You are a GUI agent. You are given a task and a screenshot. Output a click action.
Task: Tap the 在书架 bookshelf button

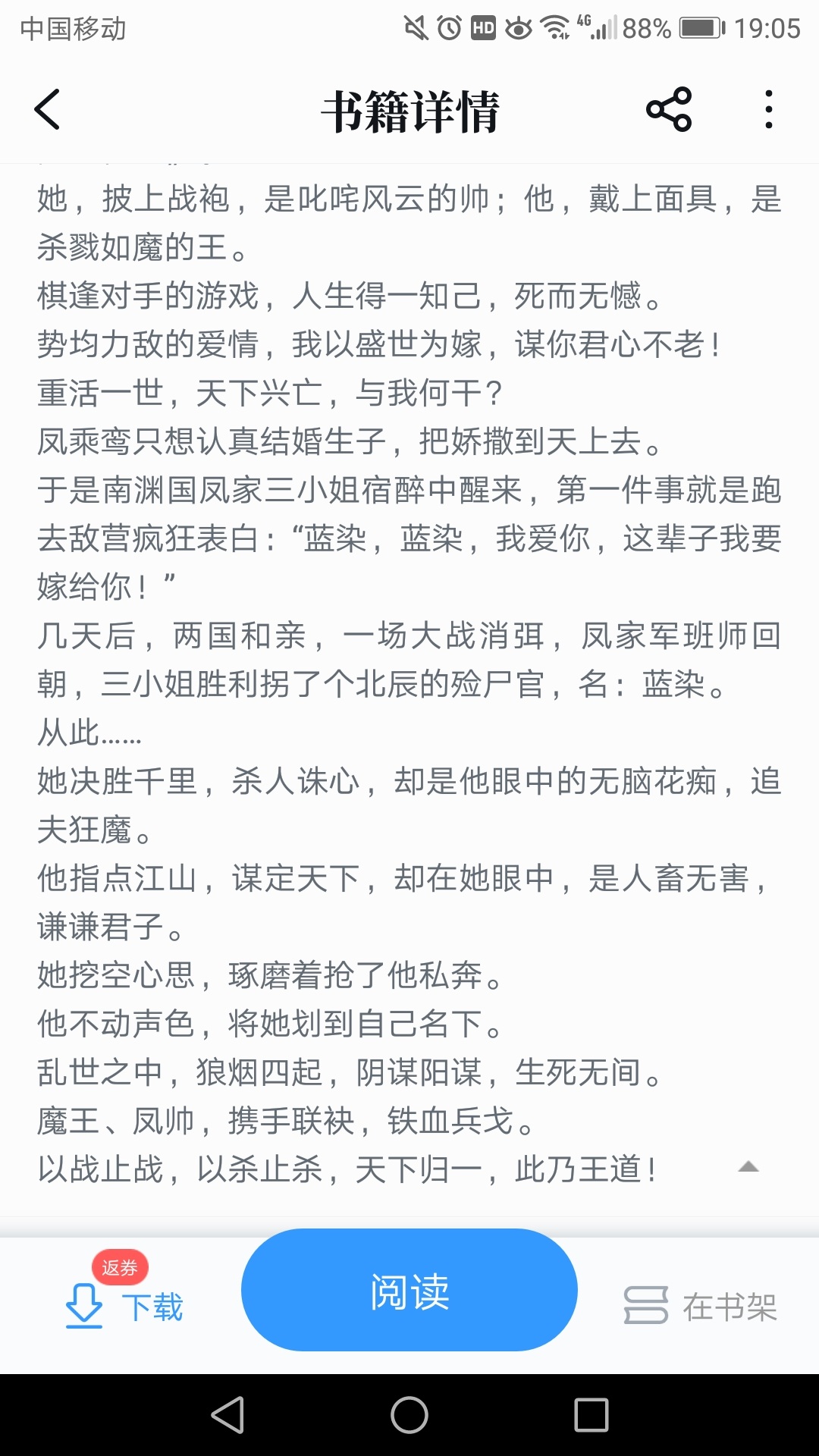coord(701,1306)
